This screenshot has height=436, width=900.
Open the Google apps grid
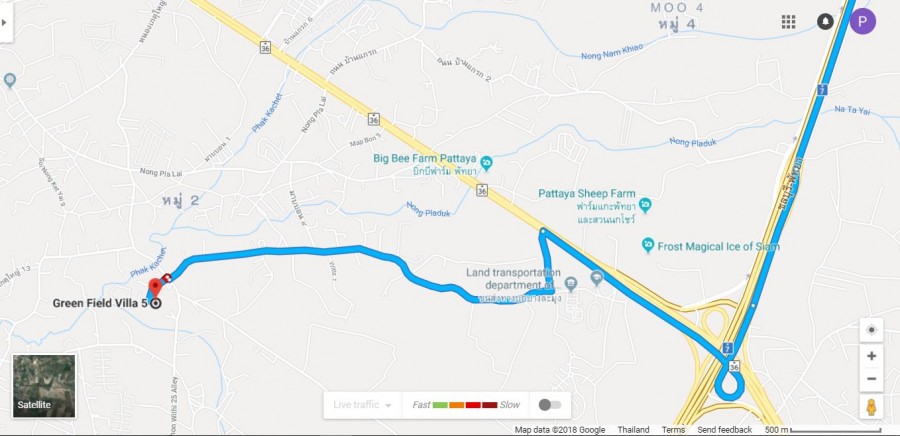[x=788, y=21]
